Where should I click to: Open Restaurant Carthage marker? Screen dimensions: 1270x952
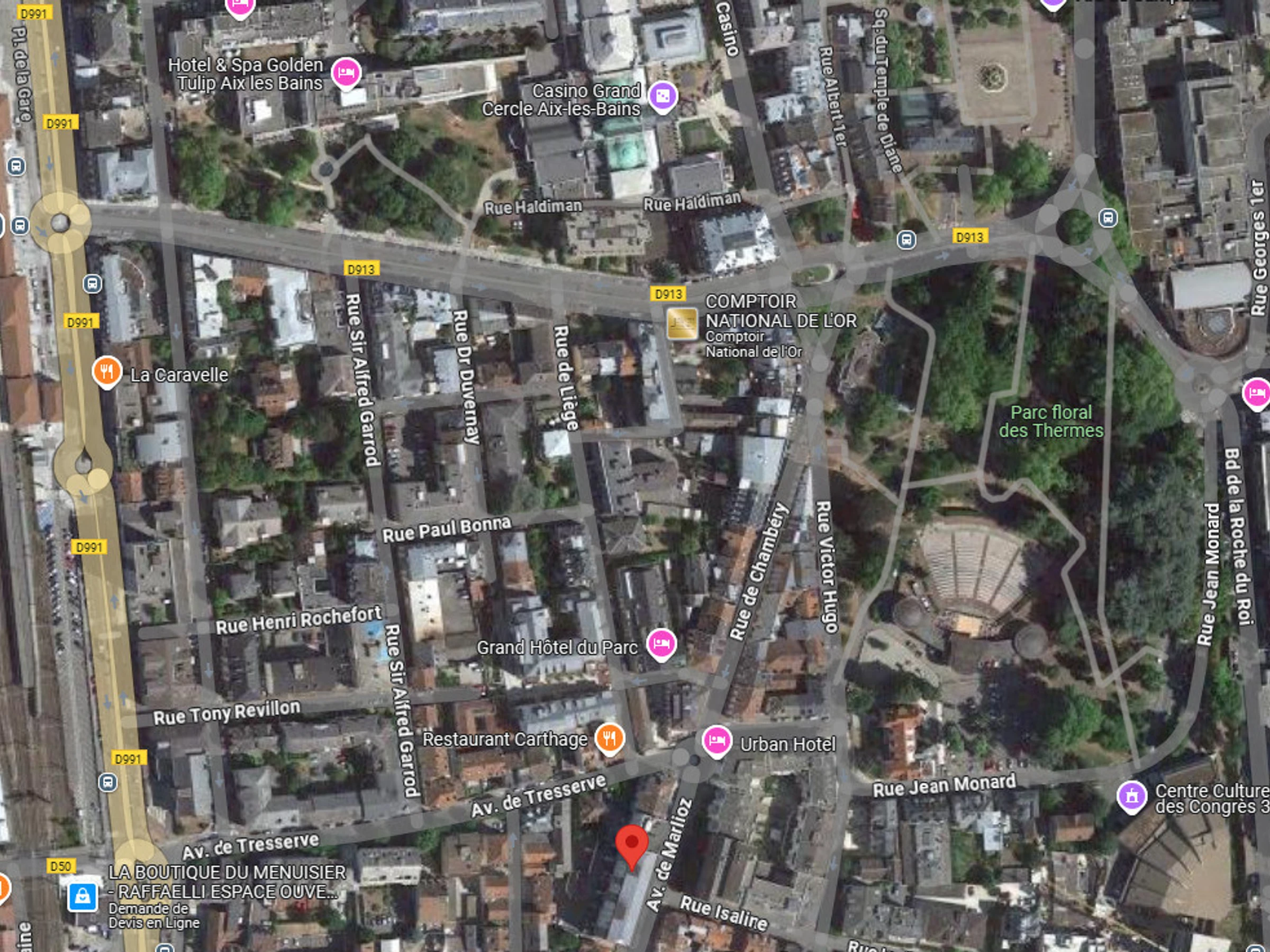tap(609, 738)
